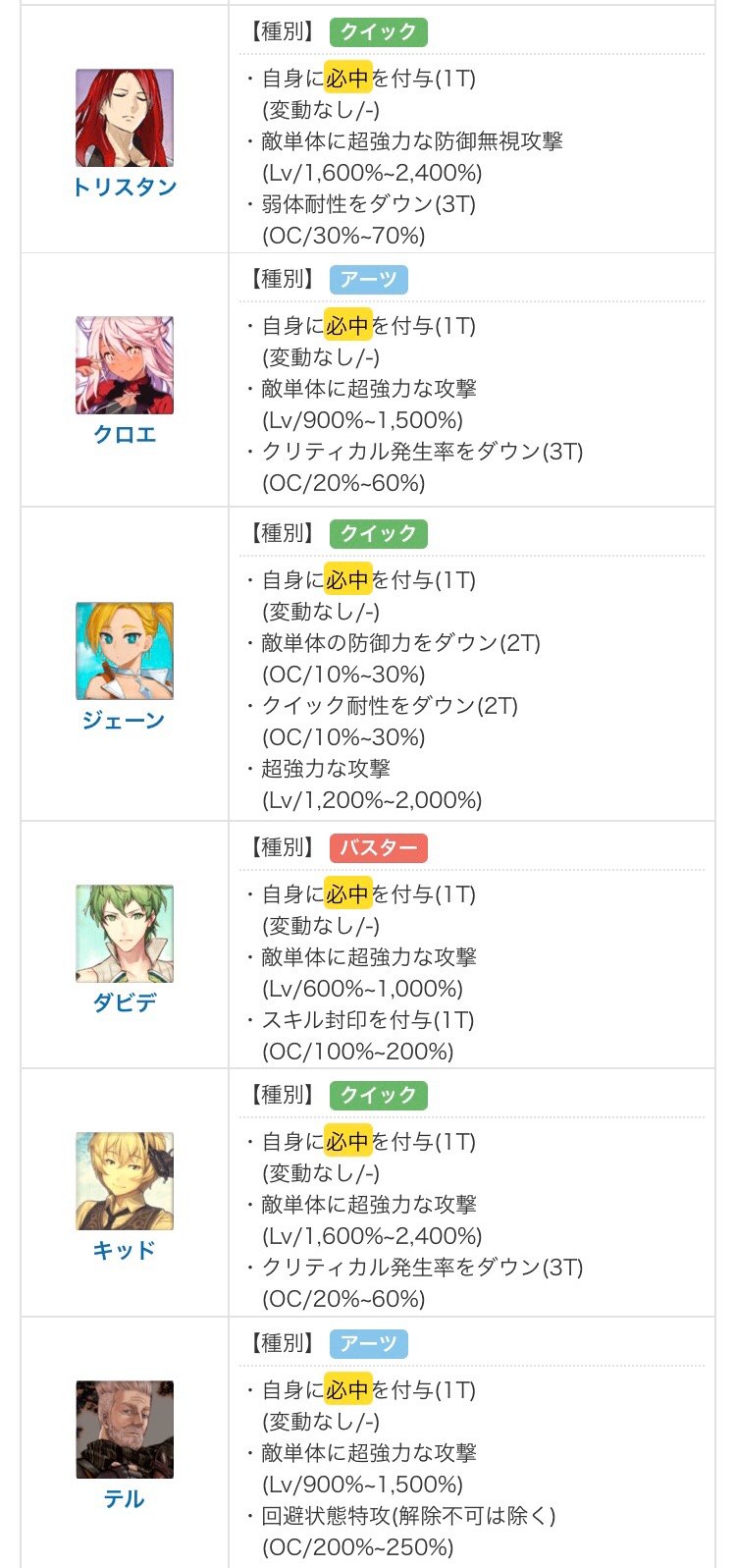Viewport: 736px width, 1568px height.
Task: Tap the ダビデ name link
Action: coord(125,1002)
